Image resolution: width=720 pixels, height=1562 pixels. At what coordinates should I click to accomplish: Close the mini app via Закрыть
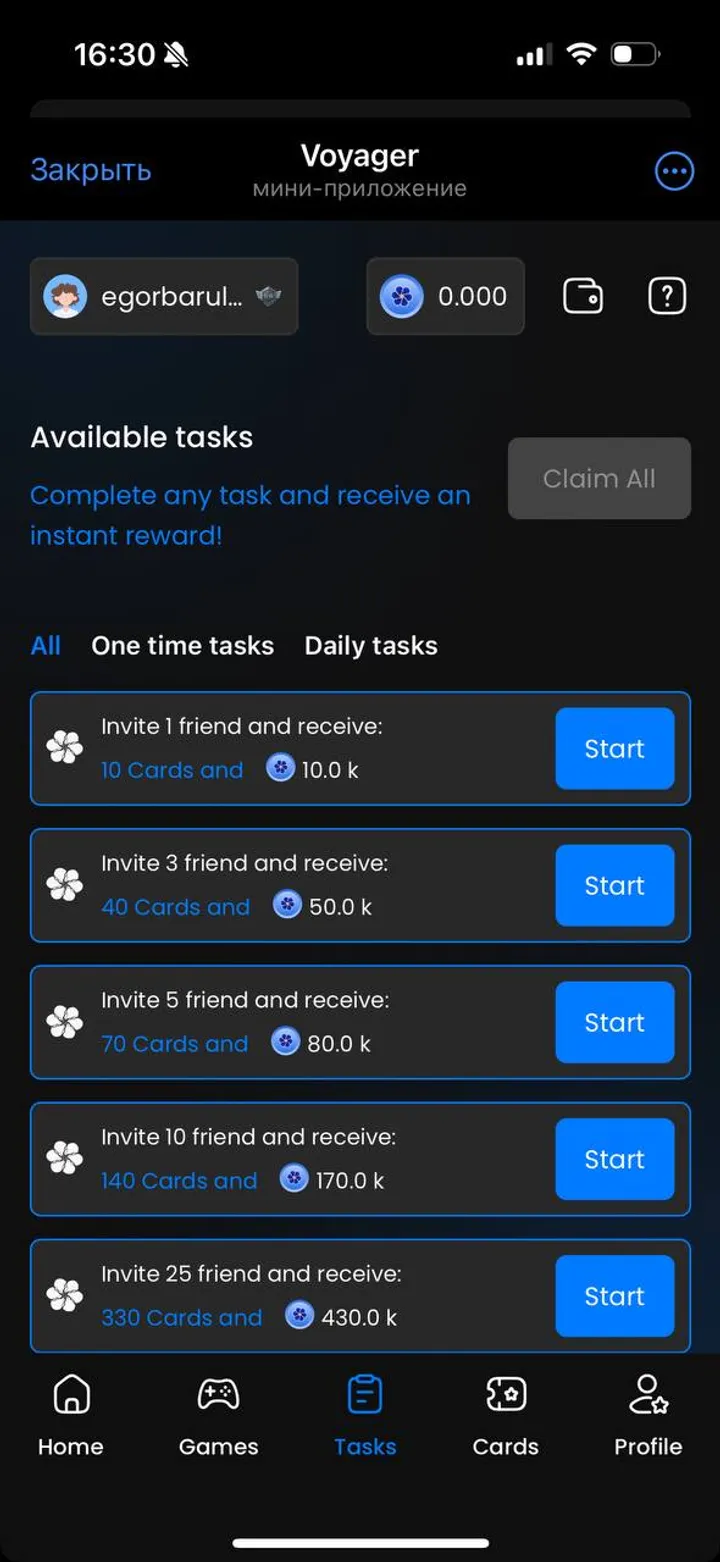90,170
